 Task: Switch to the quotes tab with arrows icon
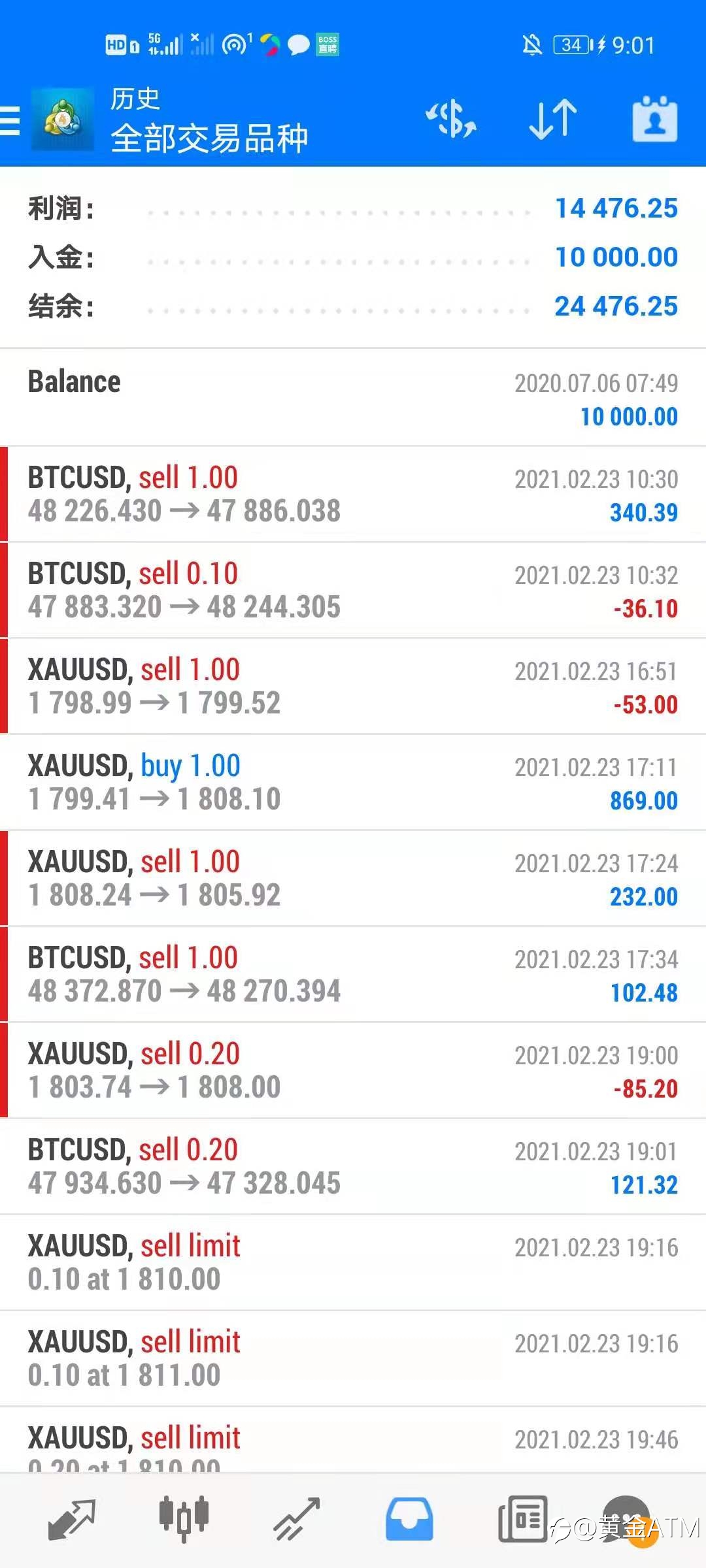tap(71, 1520)
